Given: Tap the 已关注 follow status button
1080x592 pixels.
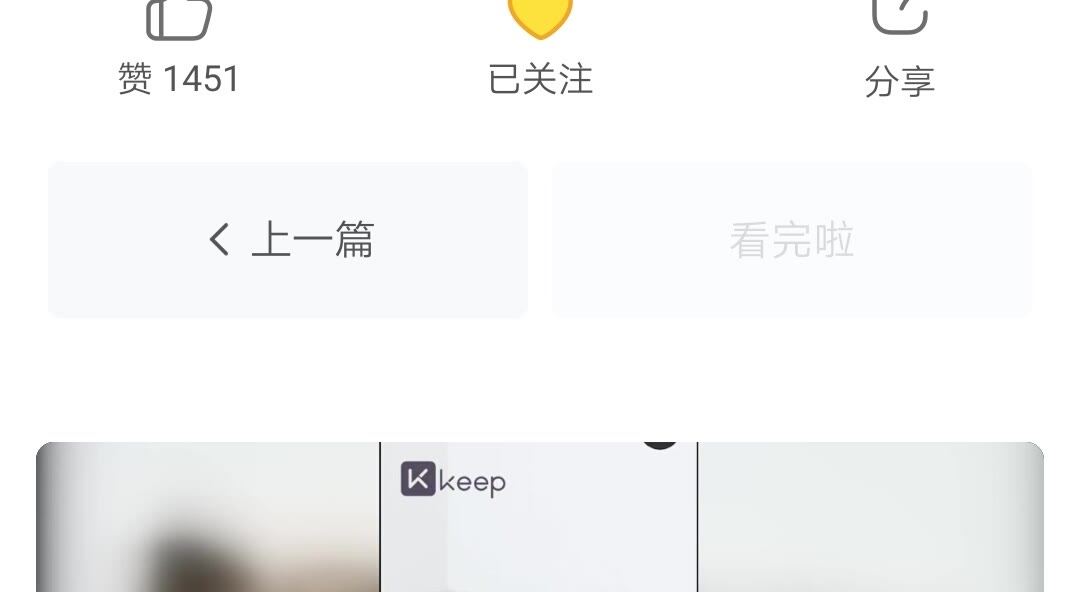Looking at the screenshot, I should coord(540,48).
